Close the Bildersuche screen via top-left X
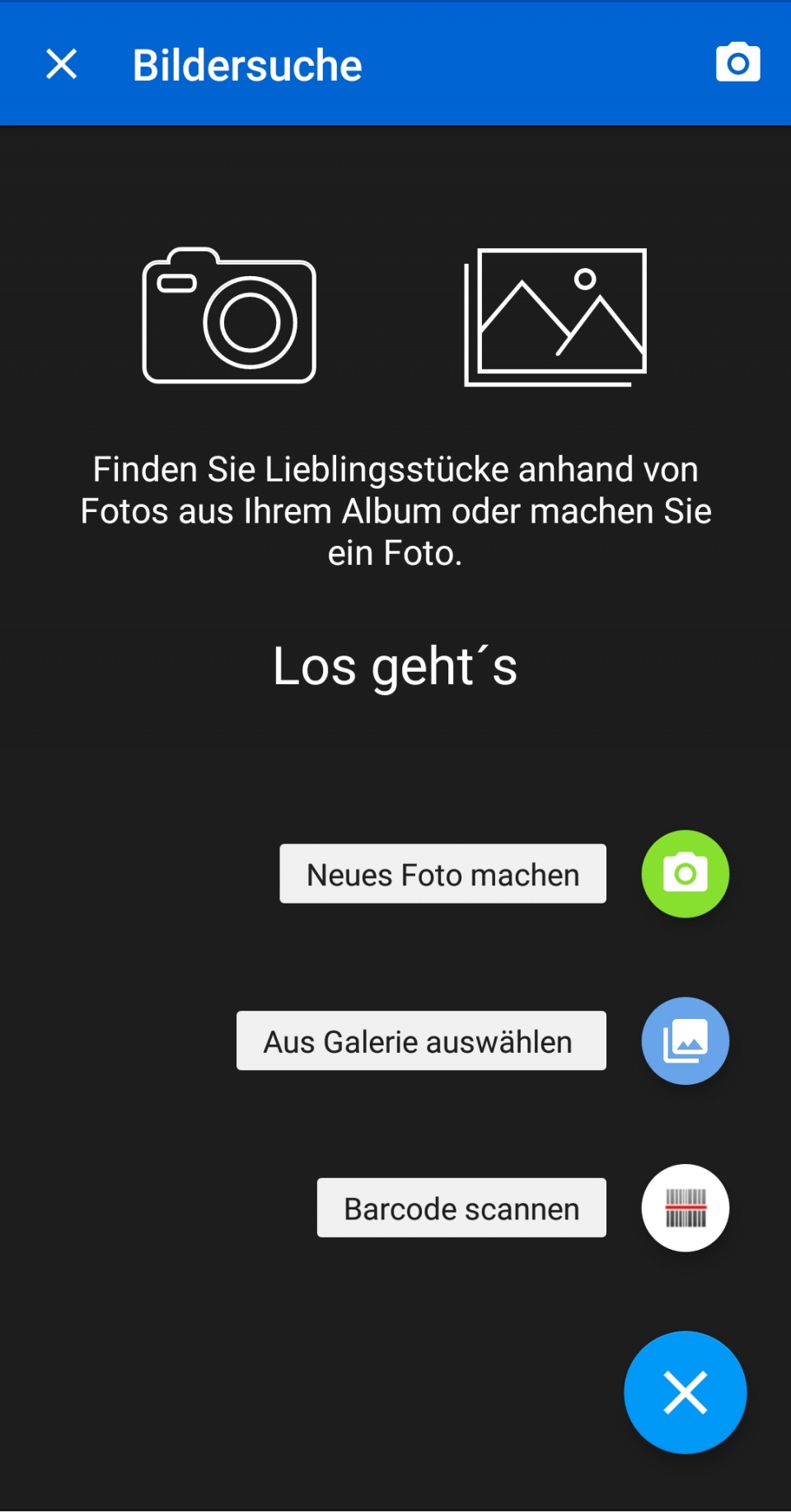Image resolution: width=791 pixels, height=1512 pixels. (62, 64)
